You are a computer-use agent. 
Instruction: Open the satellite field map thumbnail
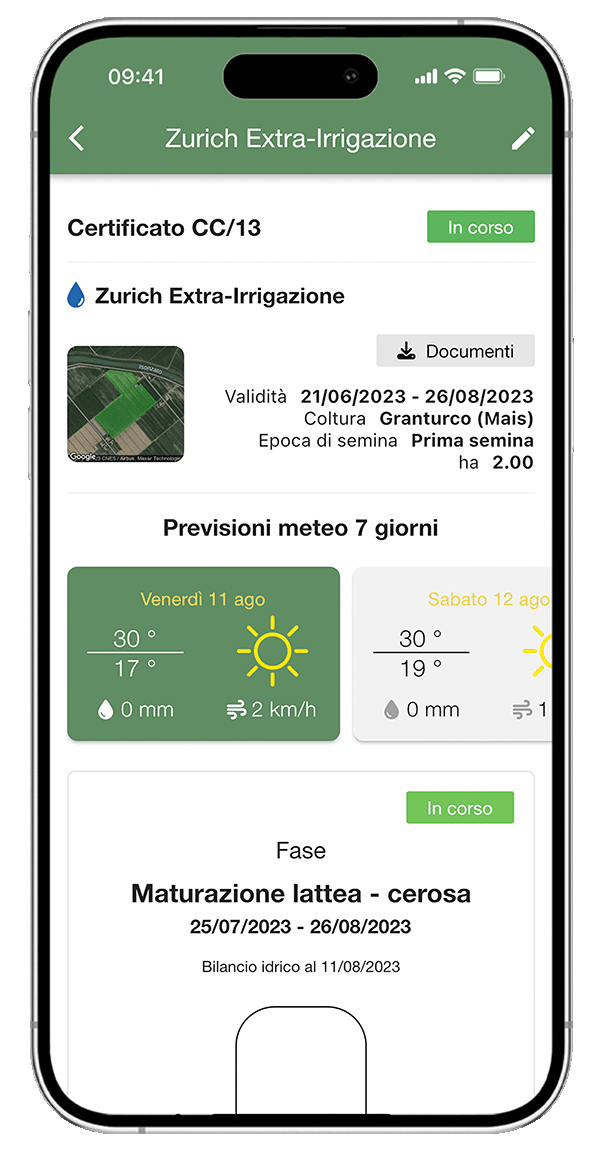click(x=126, y=404)
